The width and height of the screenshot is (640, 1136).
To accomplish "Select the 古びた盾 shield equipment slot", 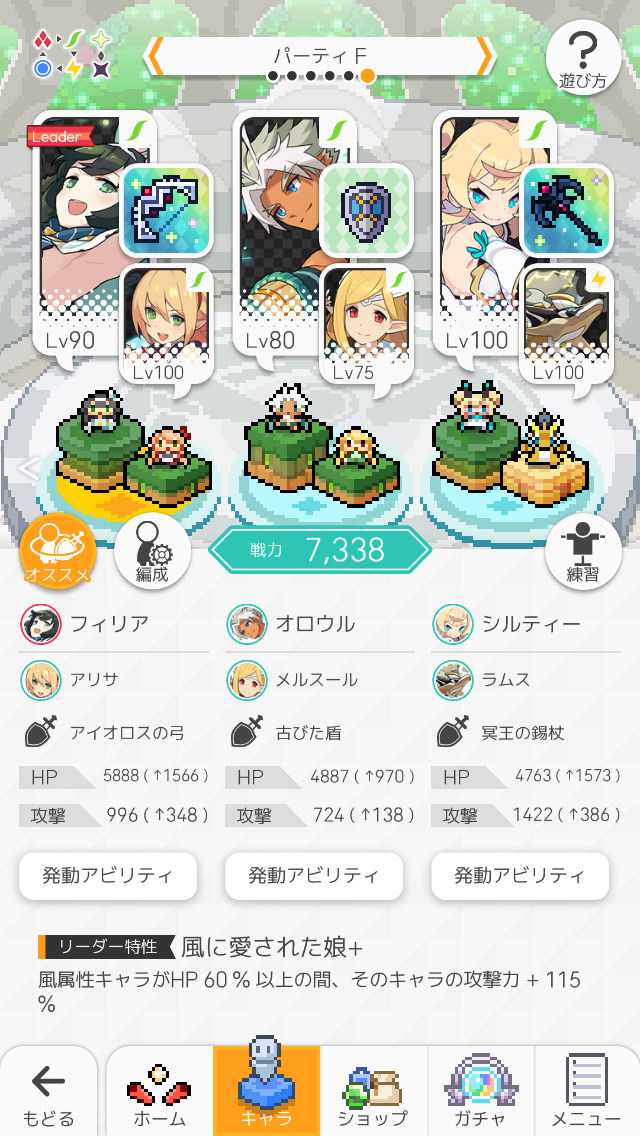I will [365, 211].
